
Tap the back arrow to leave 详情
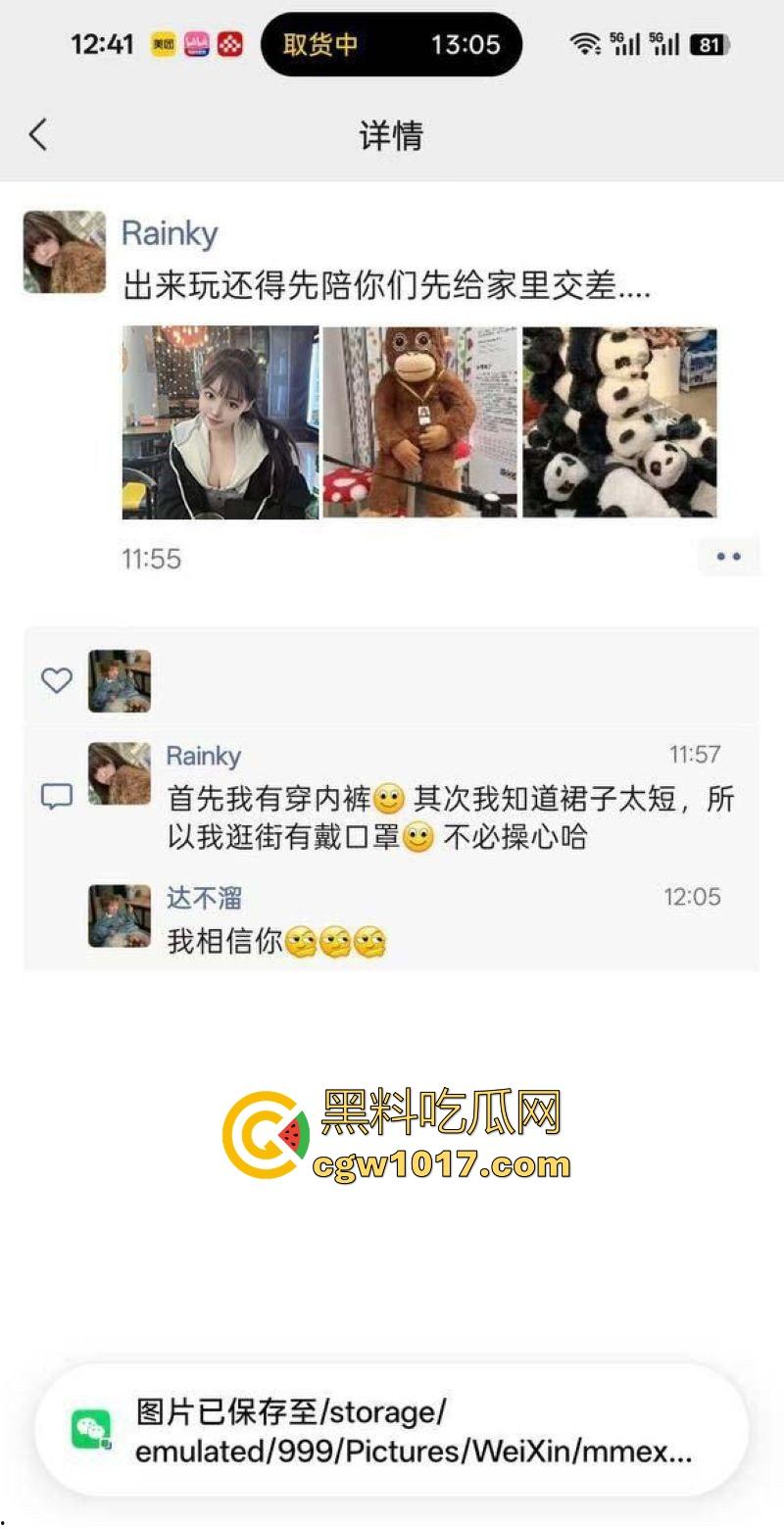click(x=38, y=136)
